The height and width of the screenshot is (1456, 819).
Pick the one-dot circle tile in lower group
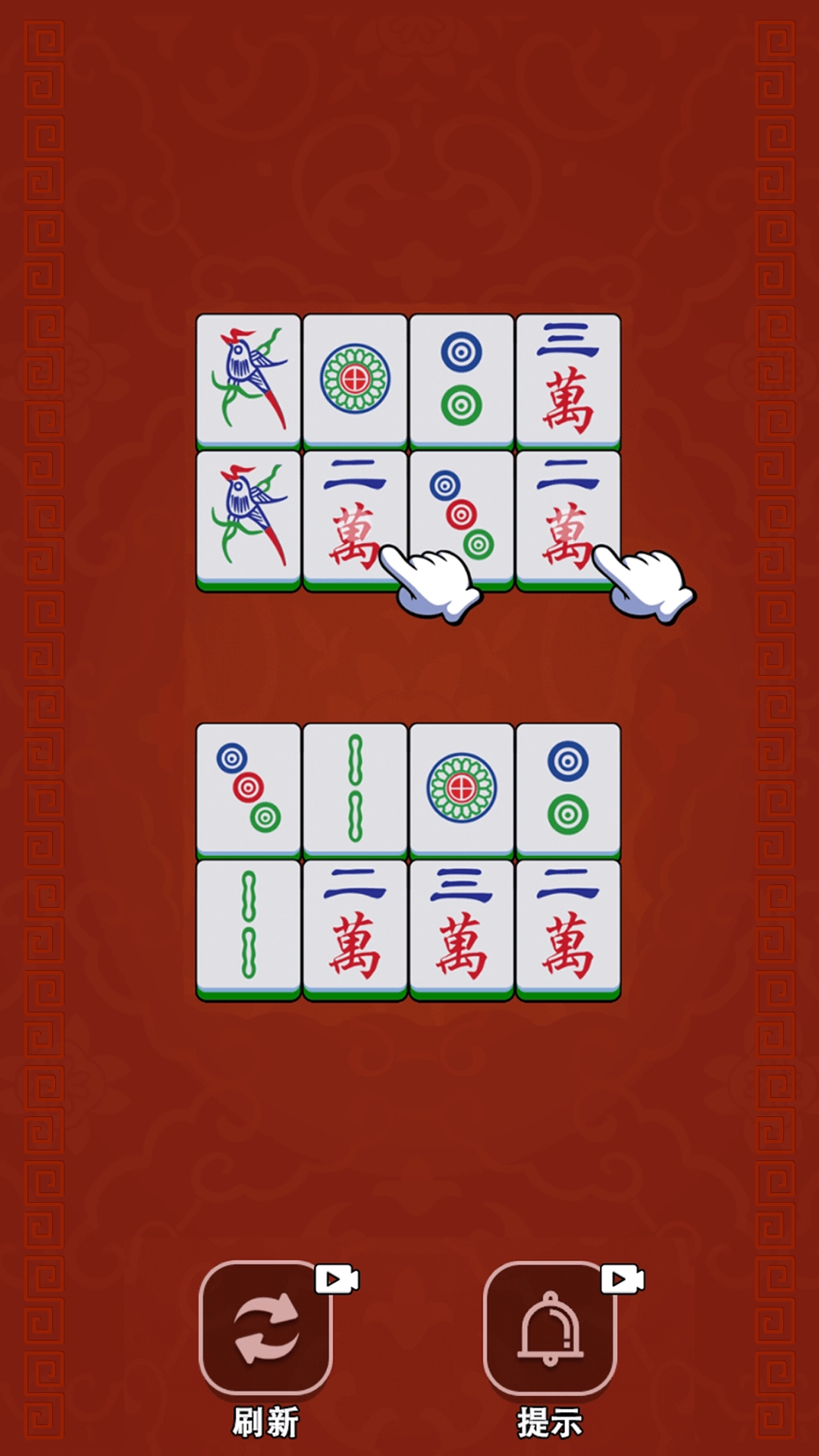tap(461, 789)
